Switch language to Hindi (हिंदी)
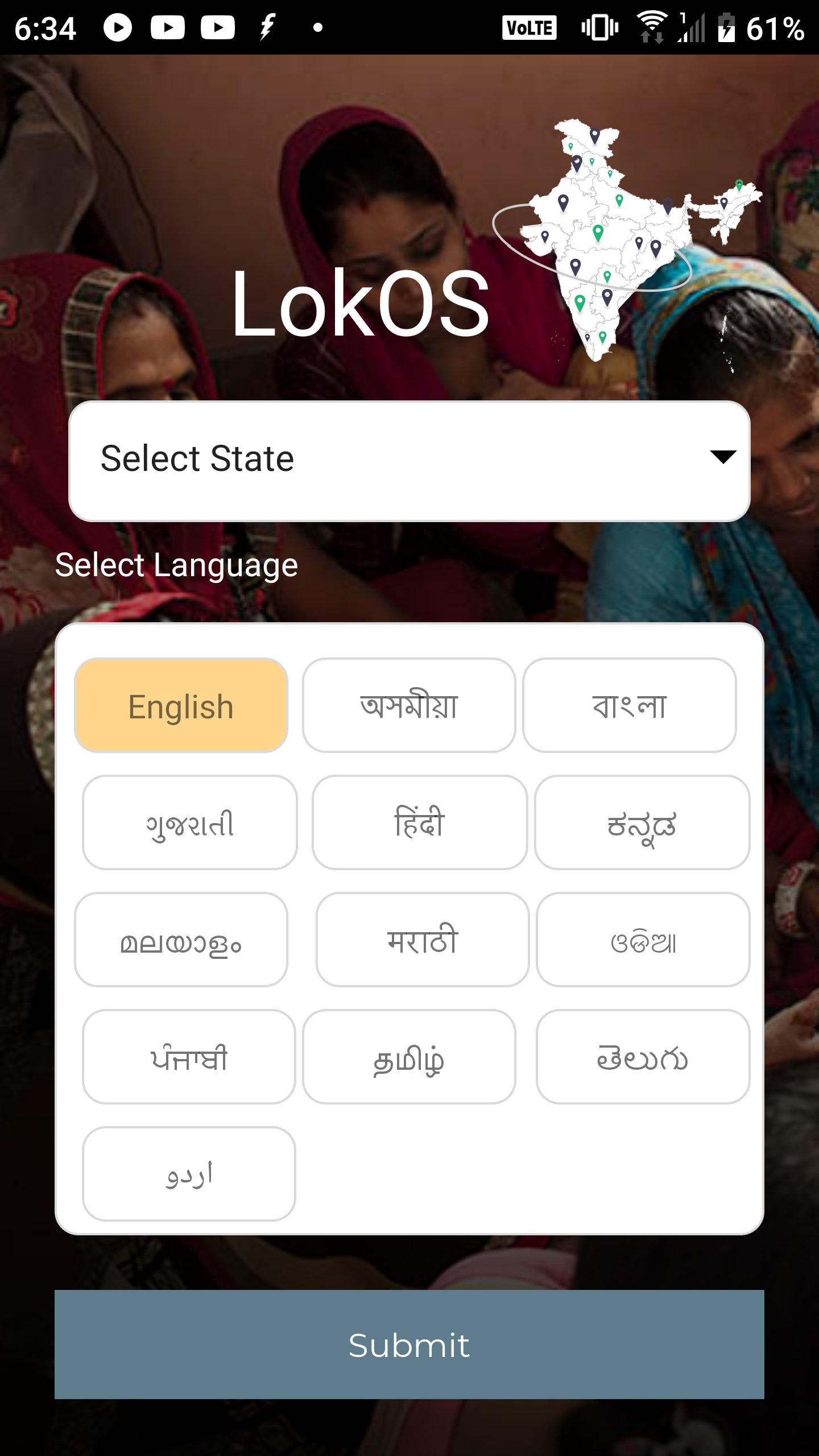 click(x=420, y=823)
